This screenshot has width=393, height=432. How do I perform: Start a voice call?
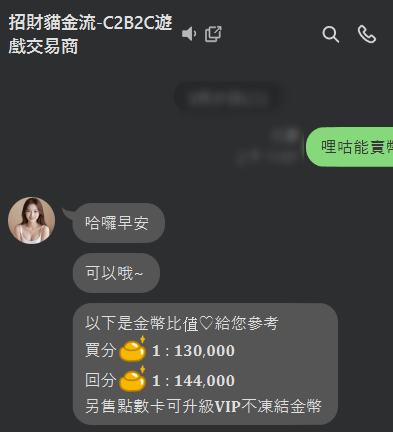click(x=367, y=34)
